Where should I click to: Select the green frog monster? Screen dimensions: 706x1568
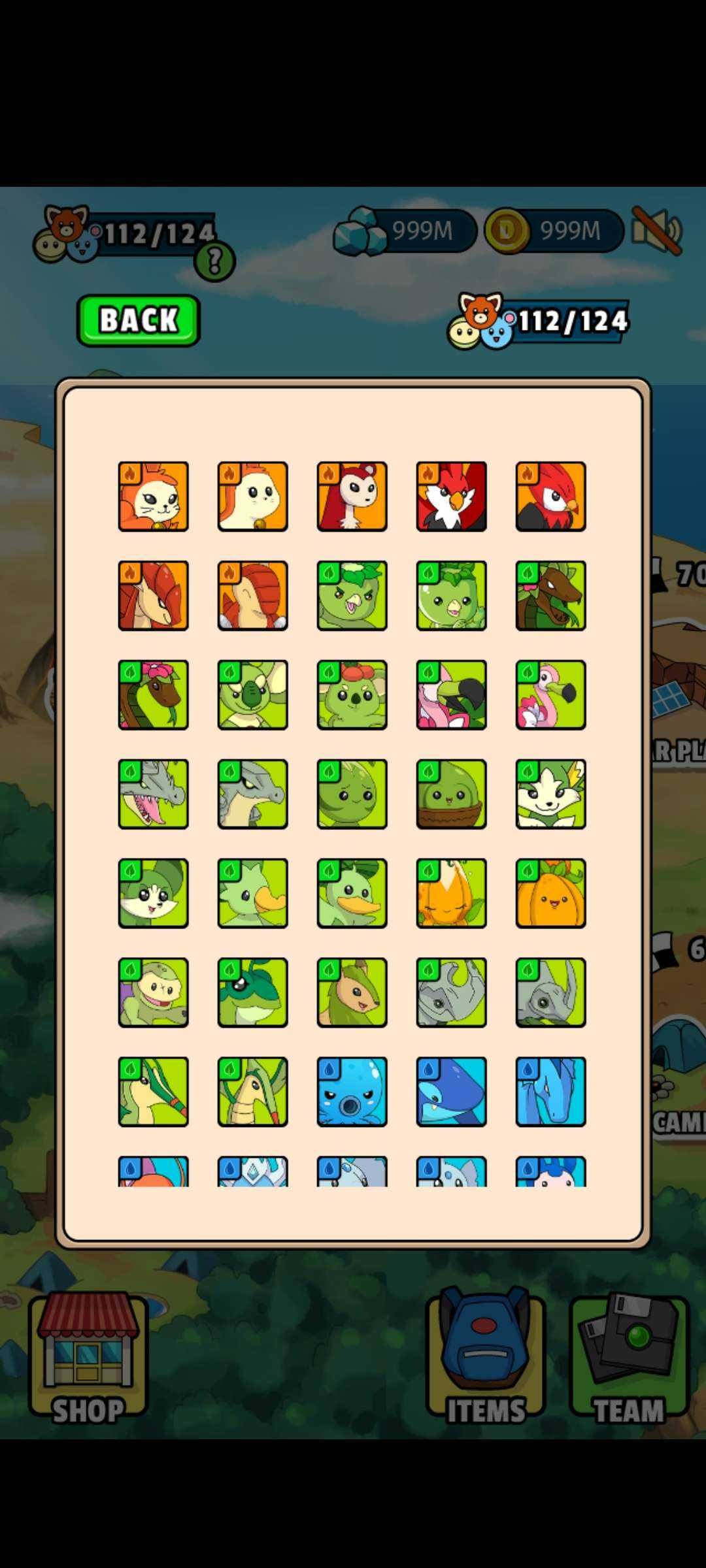coord(252,992)
